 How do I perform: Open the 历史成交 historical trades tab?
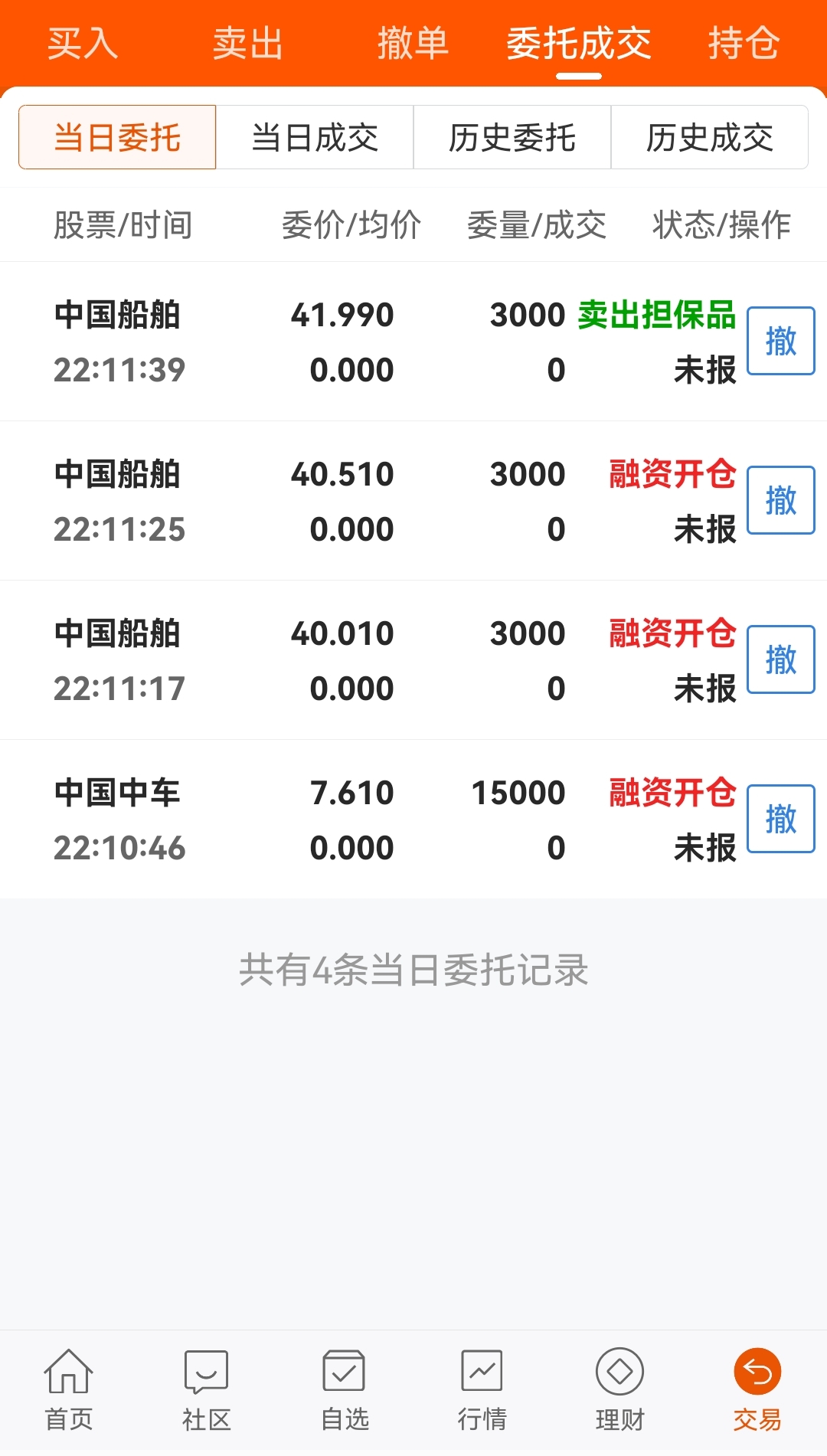point(709,136)
